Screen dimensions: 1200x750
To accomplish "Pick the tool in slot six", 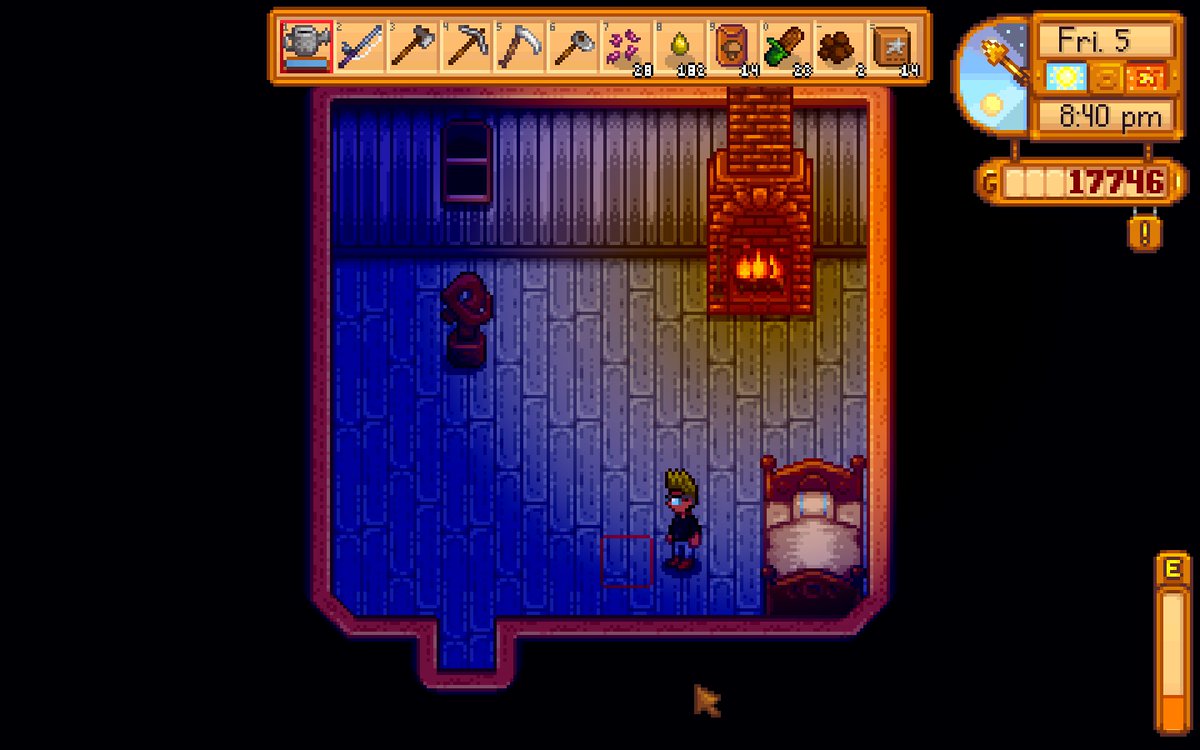I will pos(575,46).
